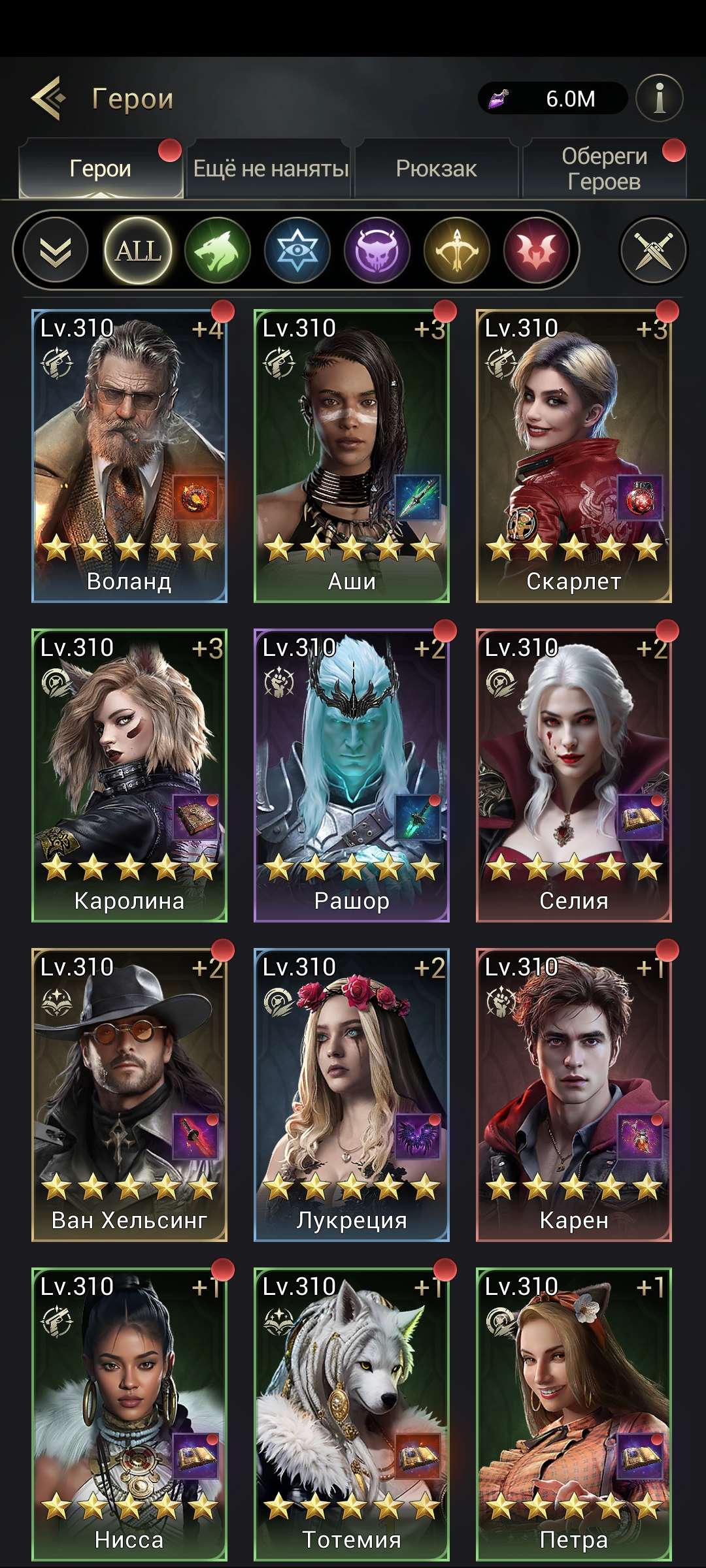The image size is (706, 1568).
Task: Open the Рюкзак tab
Action: [436, 169]
